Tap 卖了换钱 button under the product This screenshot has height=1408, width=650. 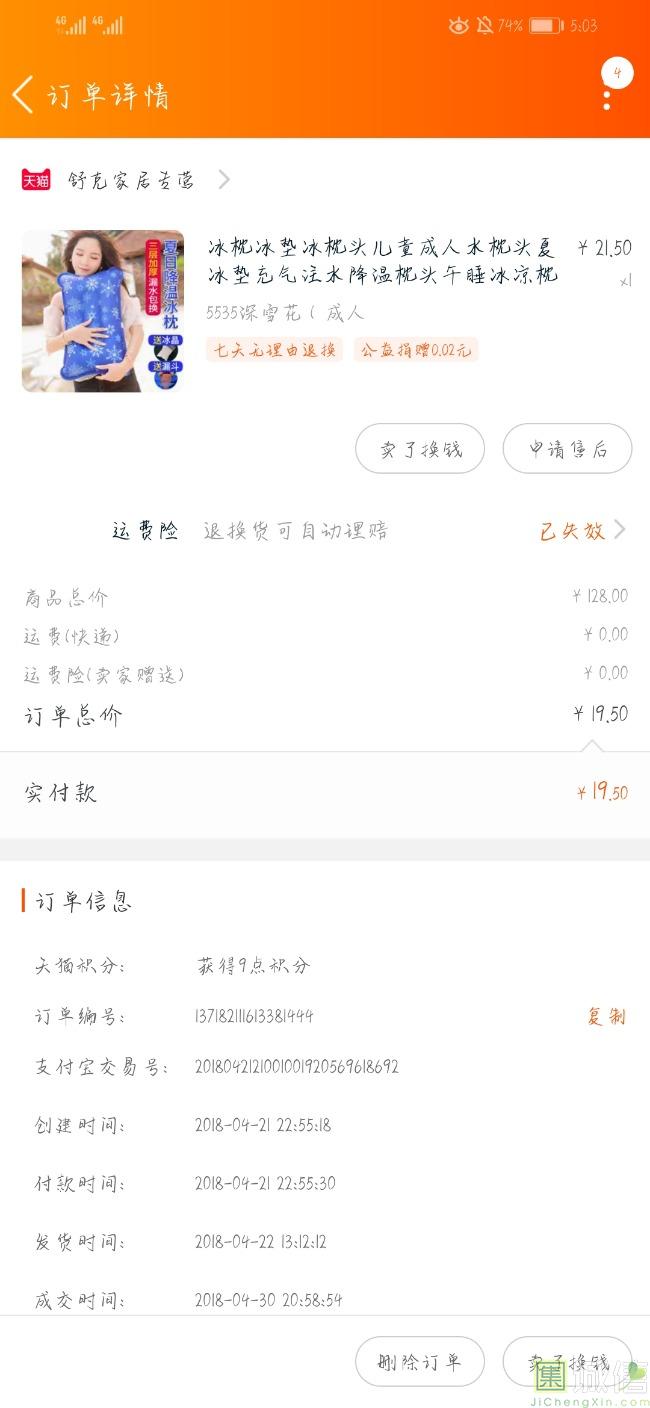pyautogui.click(x=420, y=449)
